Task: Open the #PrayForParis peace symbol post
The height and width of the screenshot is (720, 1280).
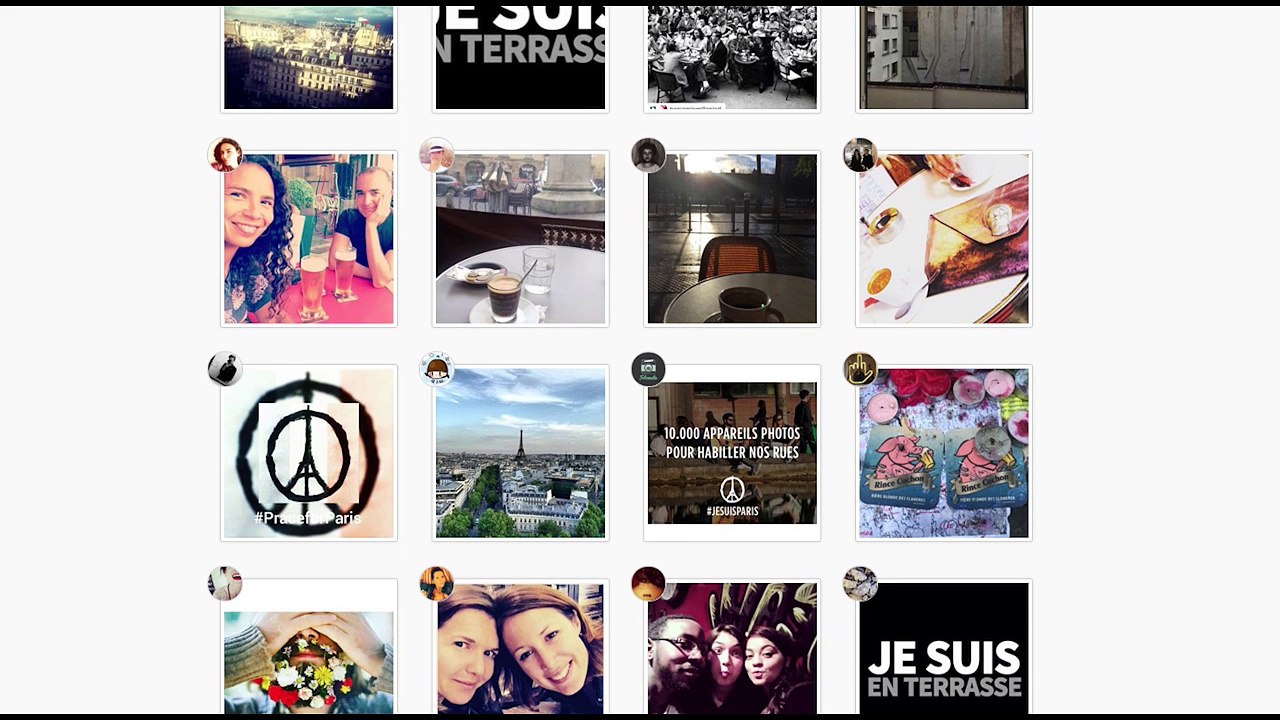Action: click(309, 453)
